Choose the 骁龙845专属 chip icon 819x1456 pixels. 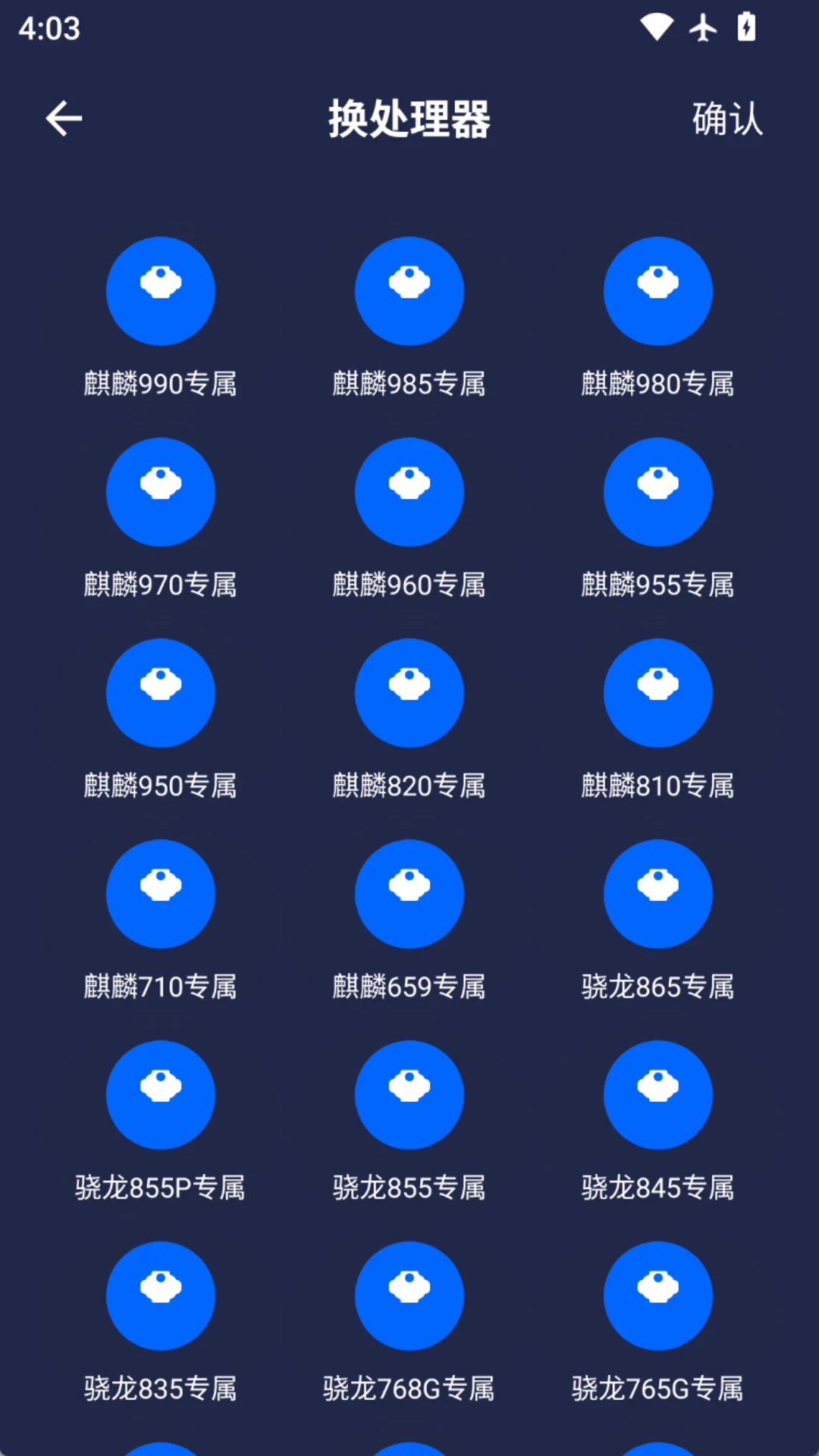[657, 1096]
